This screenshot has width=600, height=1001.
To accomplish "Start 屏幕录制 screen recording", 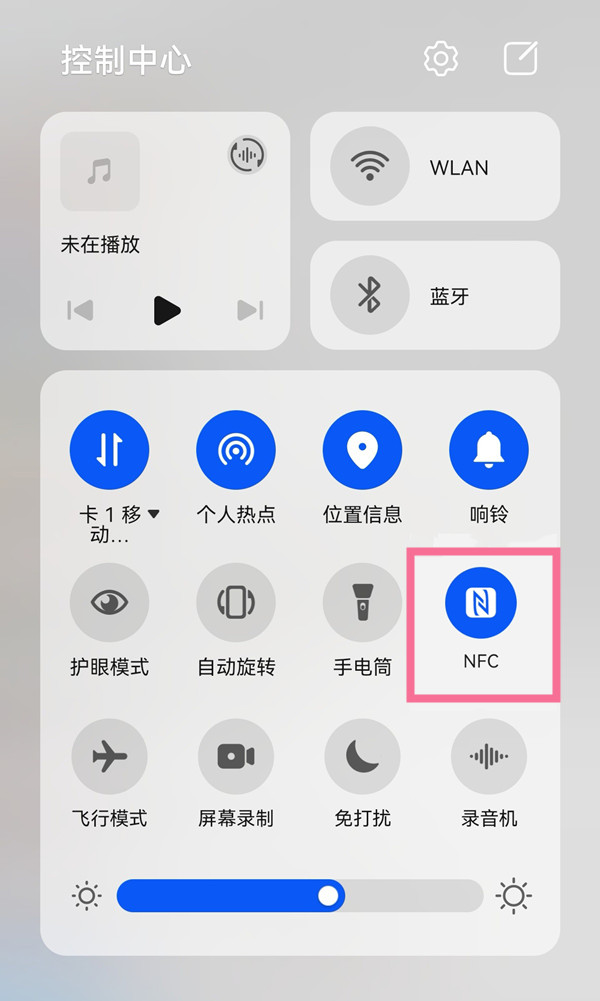I will tap(236, 756).
